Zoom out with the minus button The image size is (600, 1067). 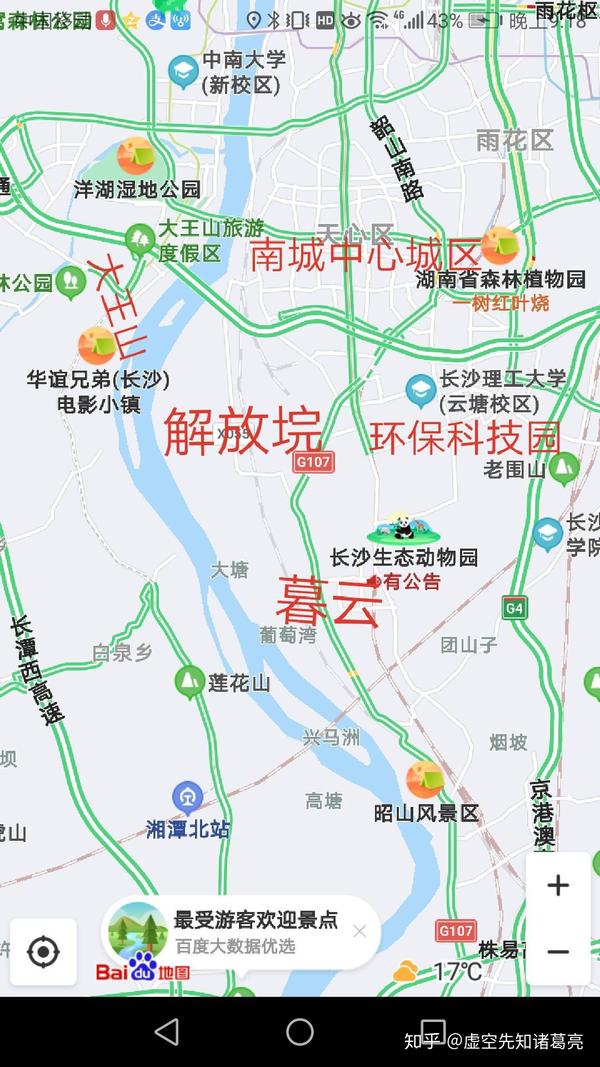coord(558,951)
